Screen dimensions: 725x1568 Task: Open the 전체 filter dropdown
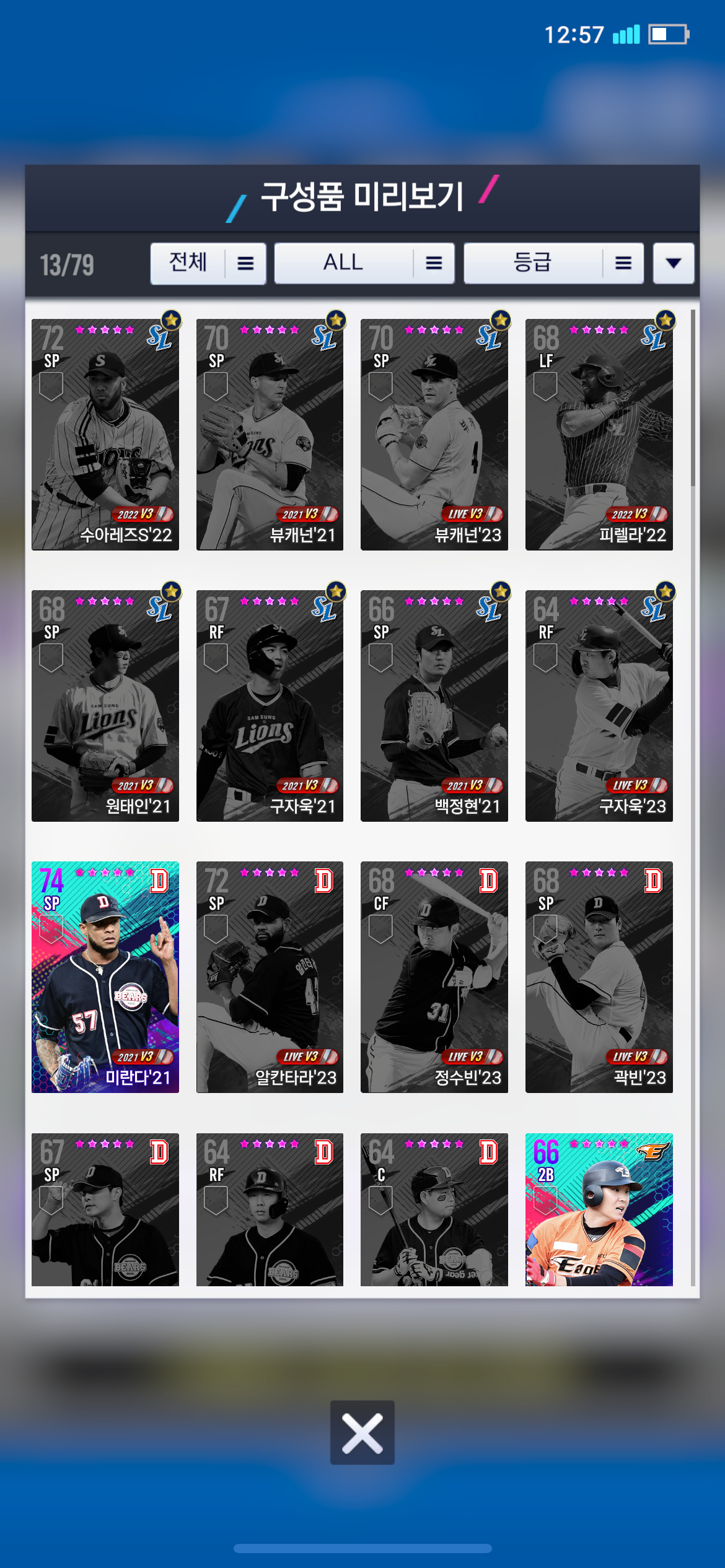208,263
